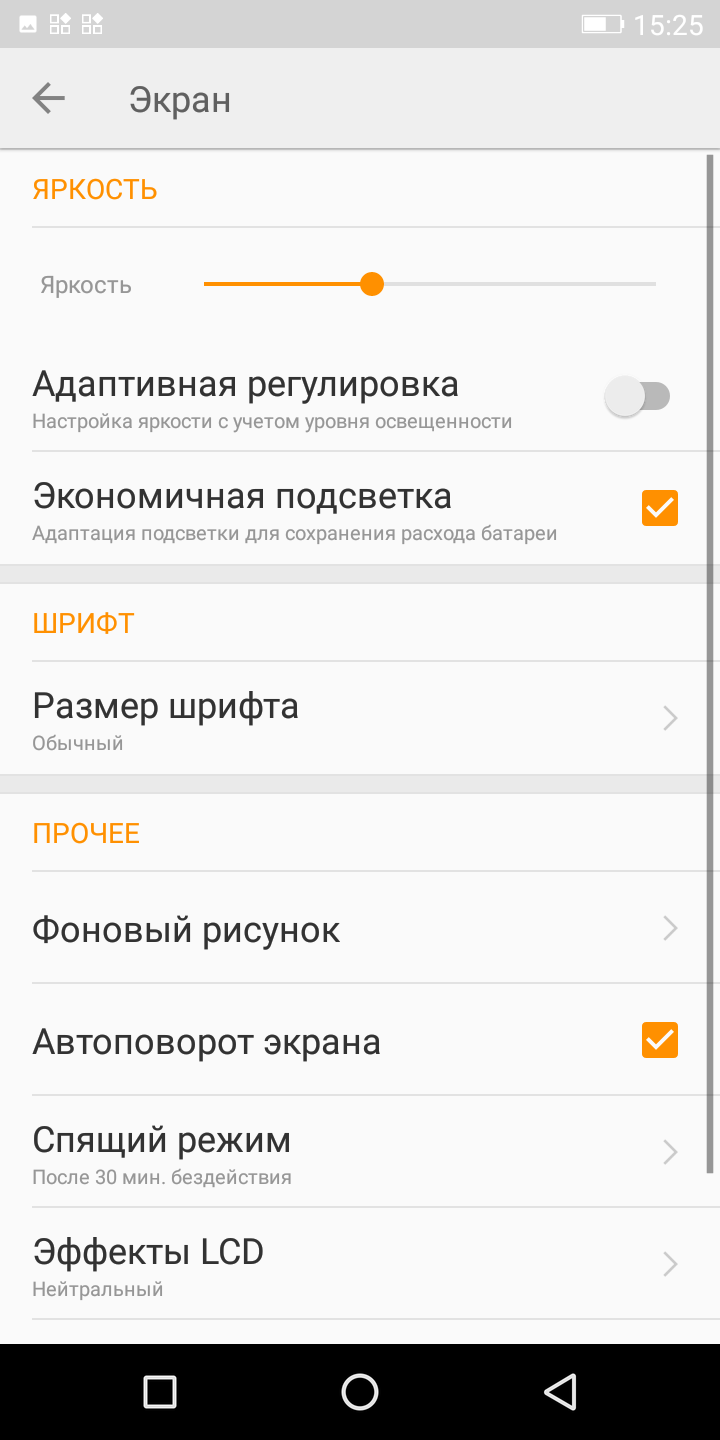Screen dimensions: 720x1440
Task: Enable the Адаптивная регулировка switch
Action: 637,396
